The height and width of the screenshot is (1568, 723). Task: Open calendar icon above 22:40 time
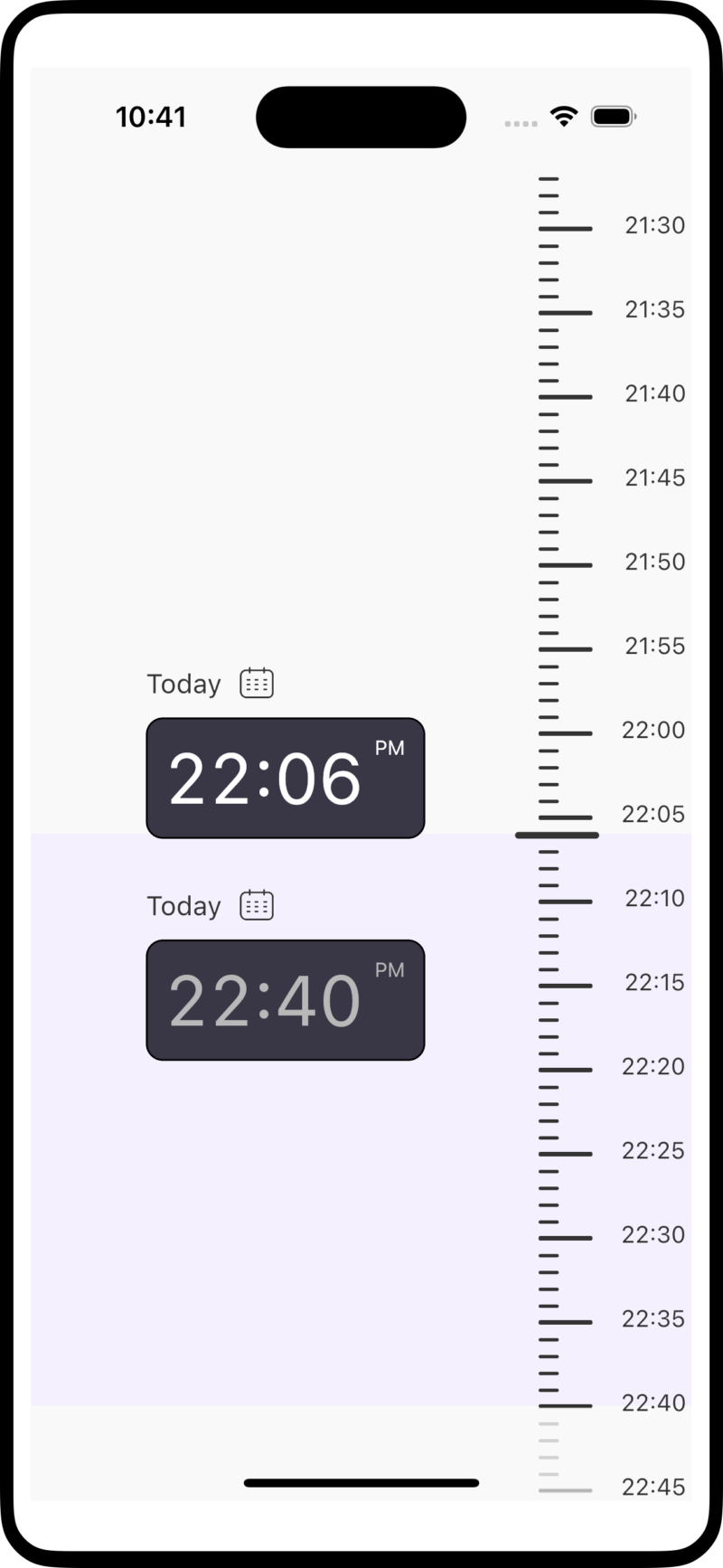click(x=257, y=905)
